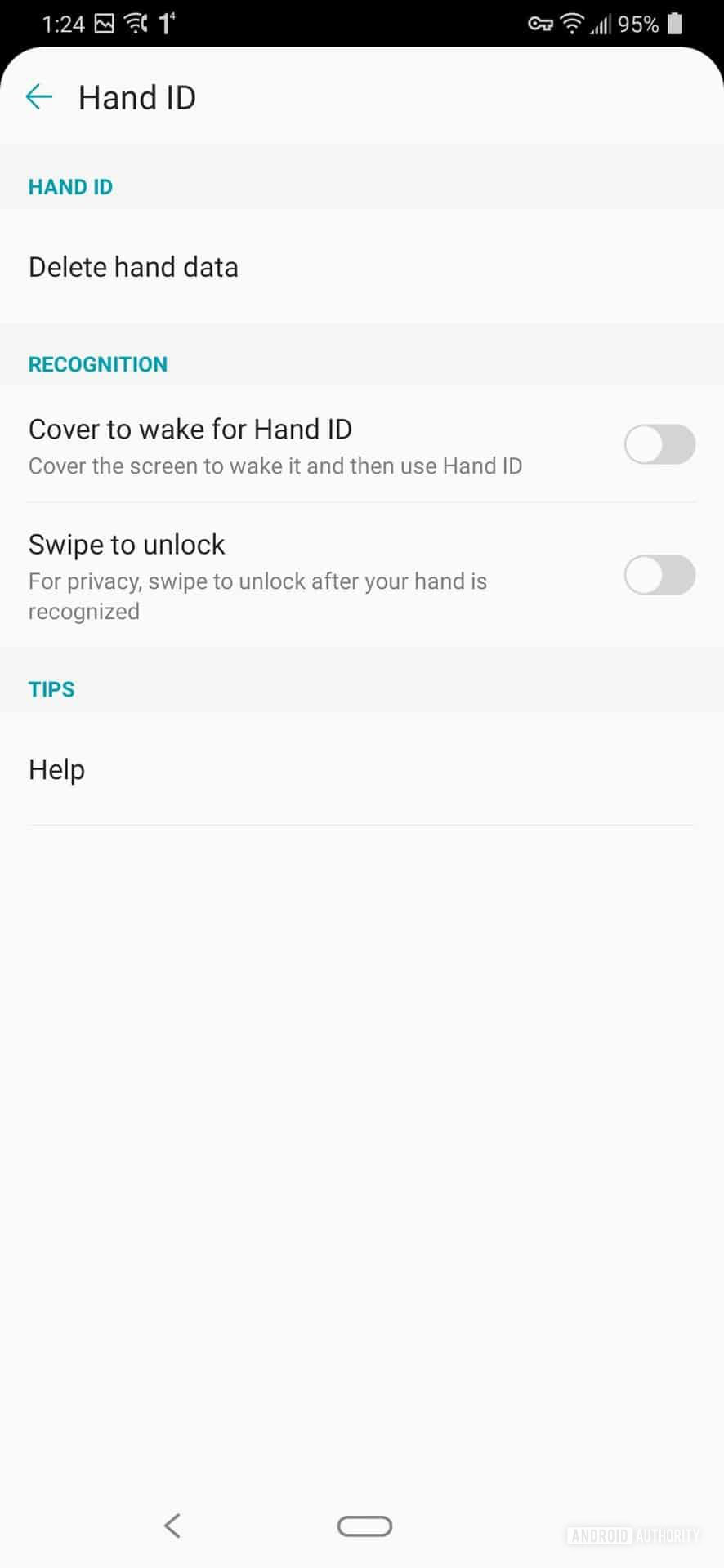Tap the system home button

click(364, 1526)
